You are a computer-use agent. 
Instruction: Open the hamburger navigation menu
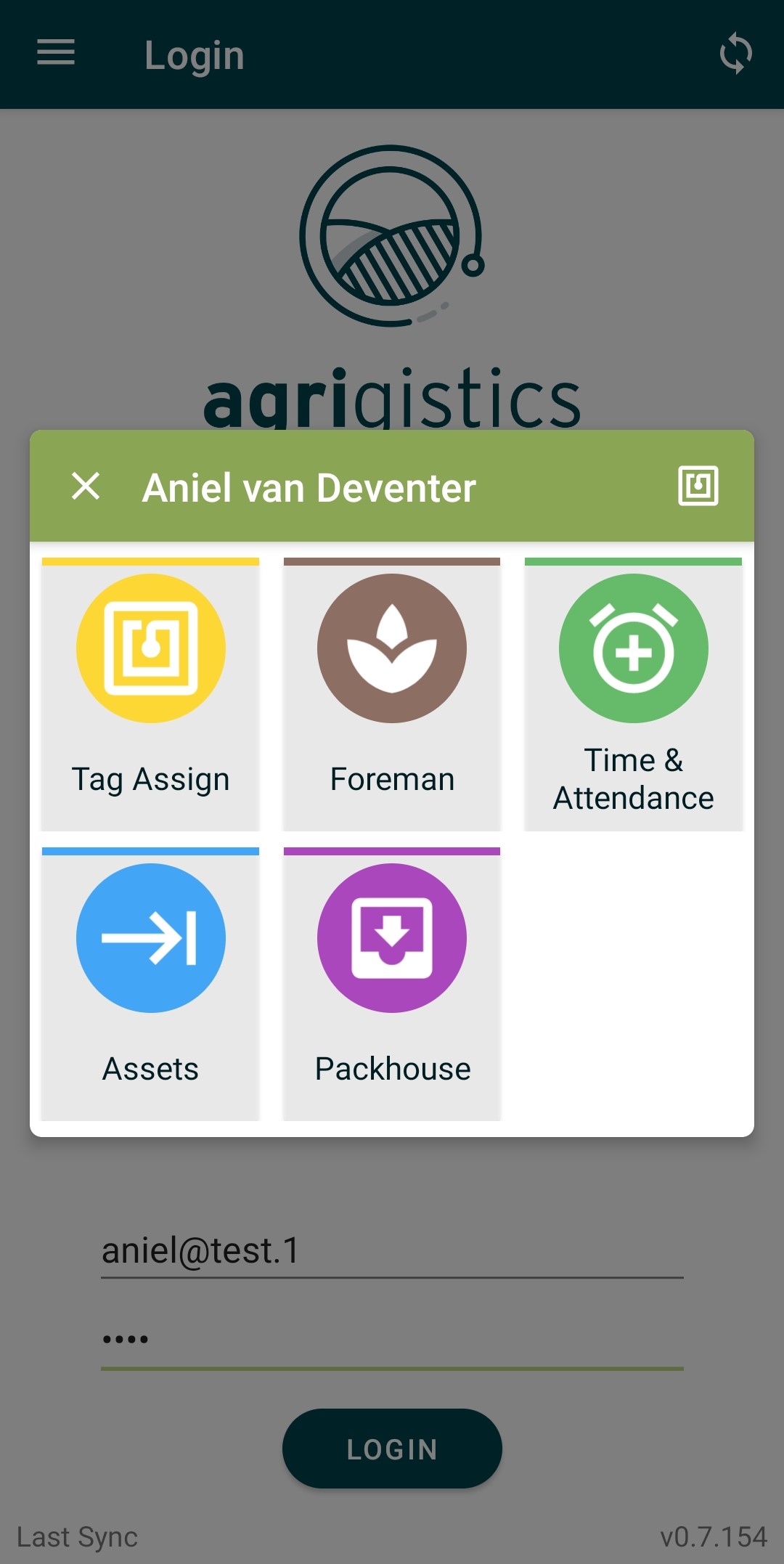pos(56,53)
